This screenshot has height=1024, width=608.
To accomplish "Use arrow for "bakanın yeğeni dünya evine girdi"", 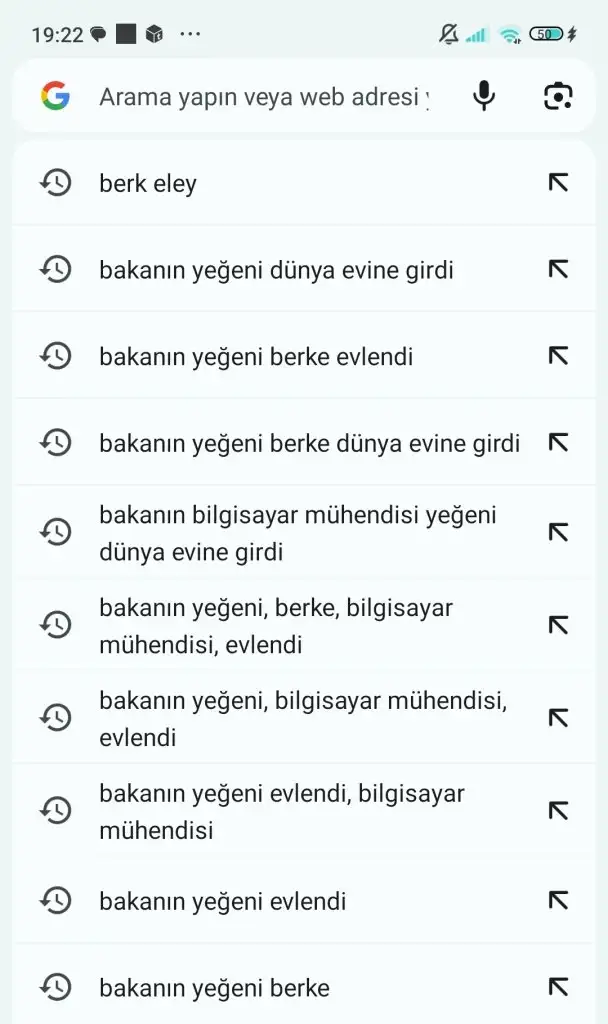I will pos(558,270).
